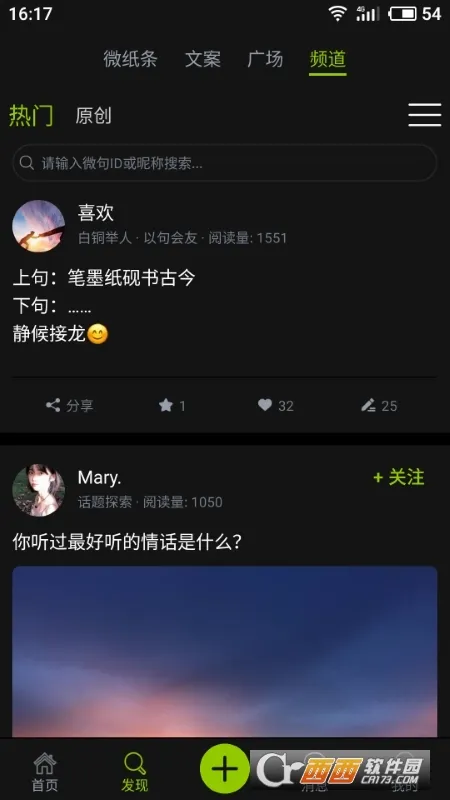Open 喜欢's profile avatar
The image size is (450, 800).
38,226
